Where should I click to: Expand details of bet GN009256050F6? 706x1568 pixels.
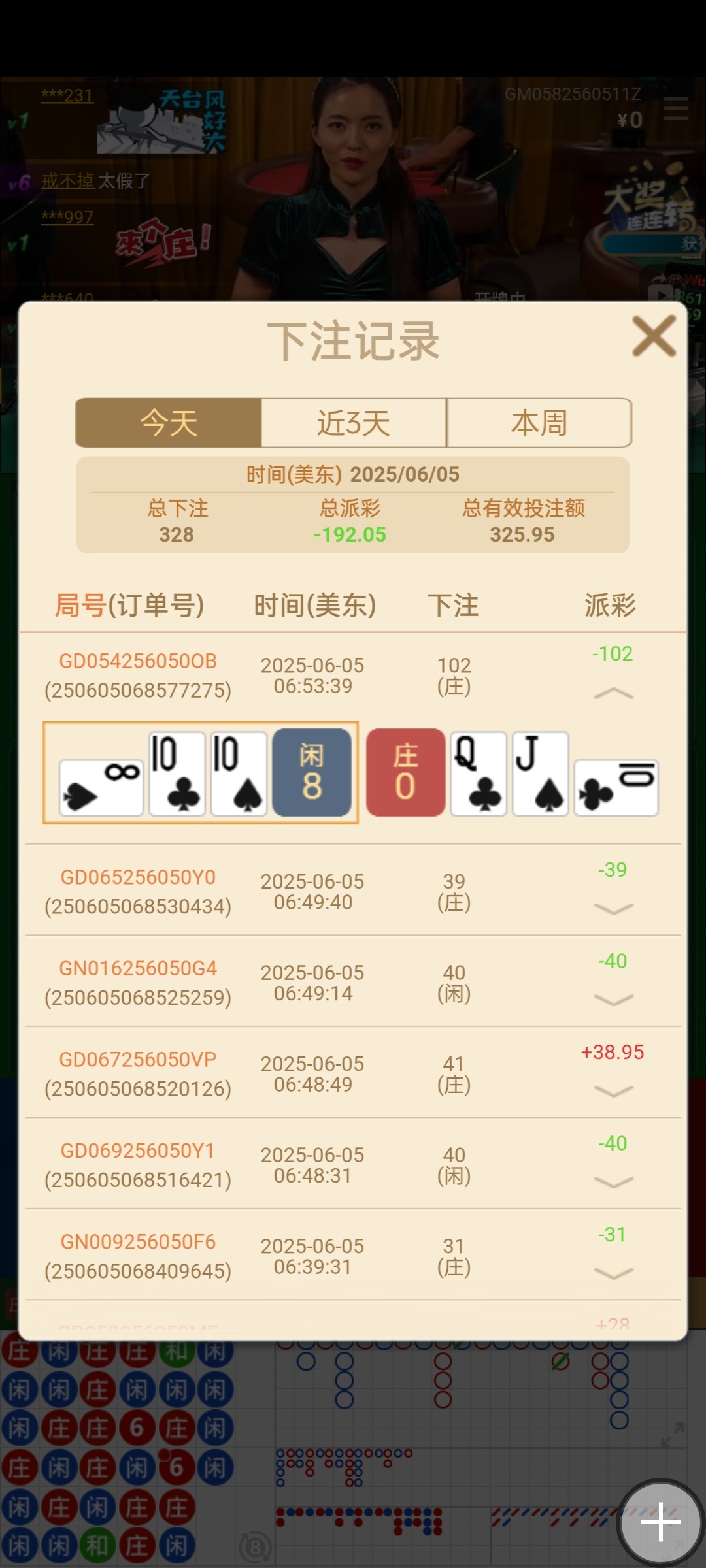(x=613, y=1273)
